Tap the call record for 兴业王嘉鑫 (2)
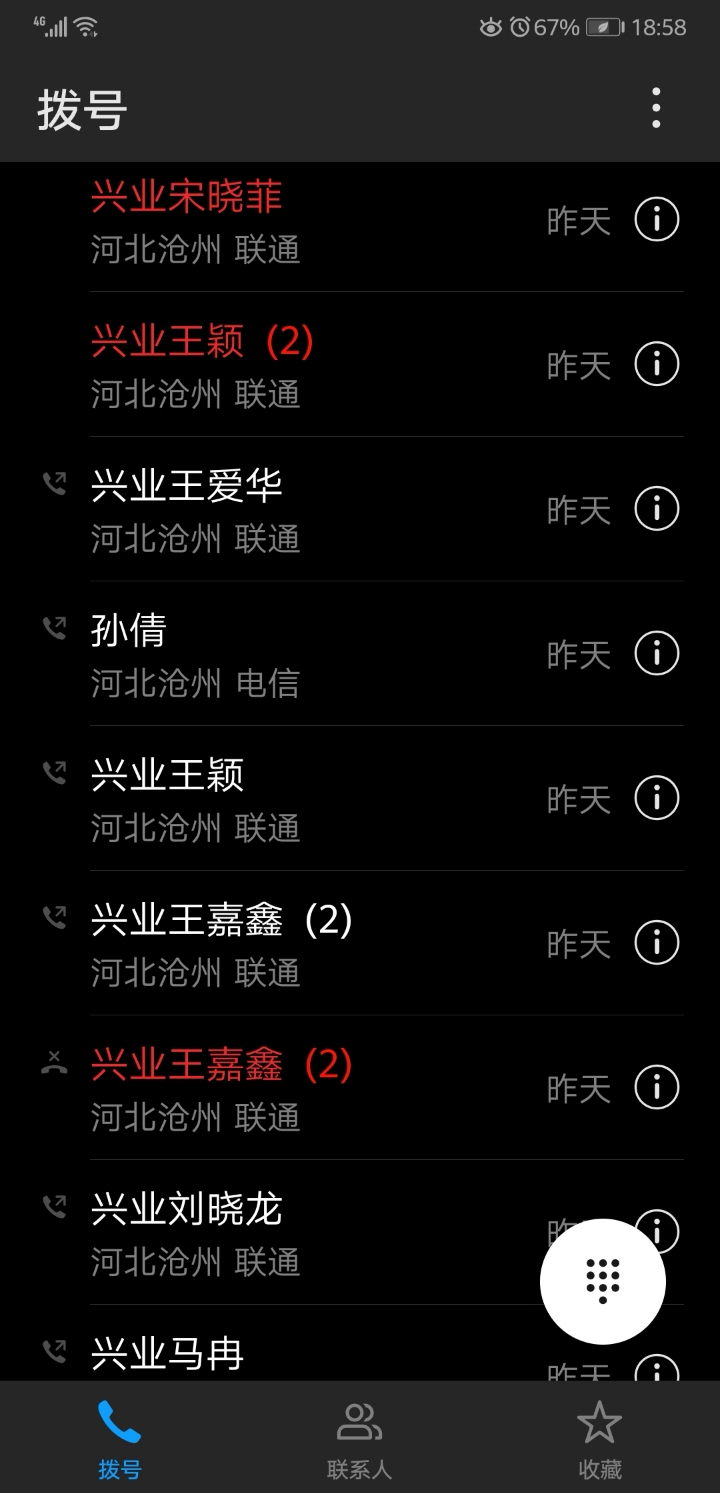The image size is (720, 1493). pyautogui.click(x=250, y=942)
